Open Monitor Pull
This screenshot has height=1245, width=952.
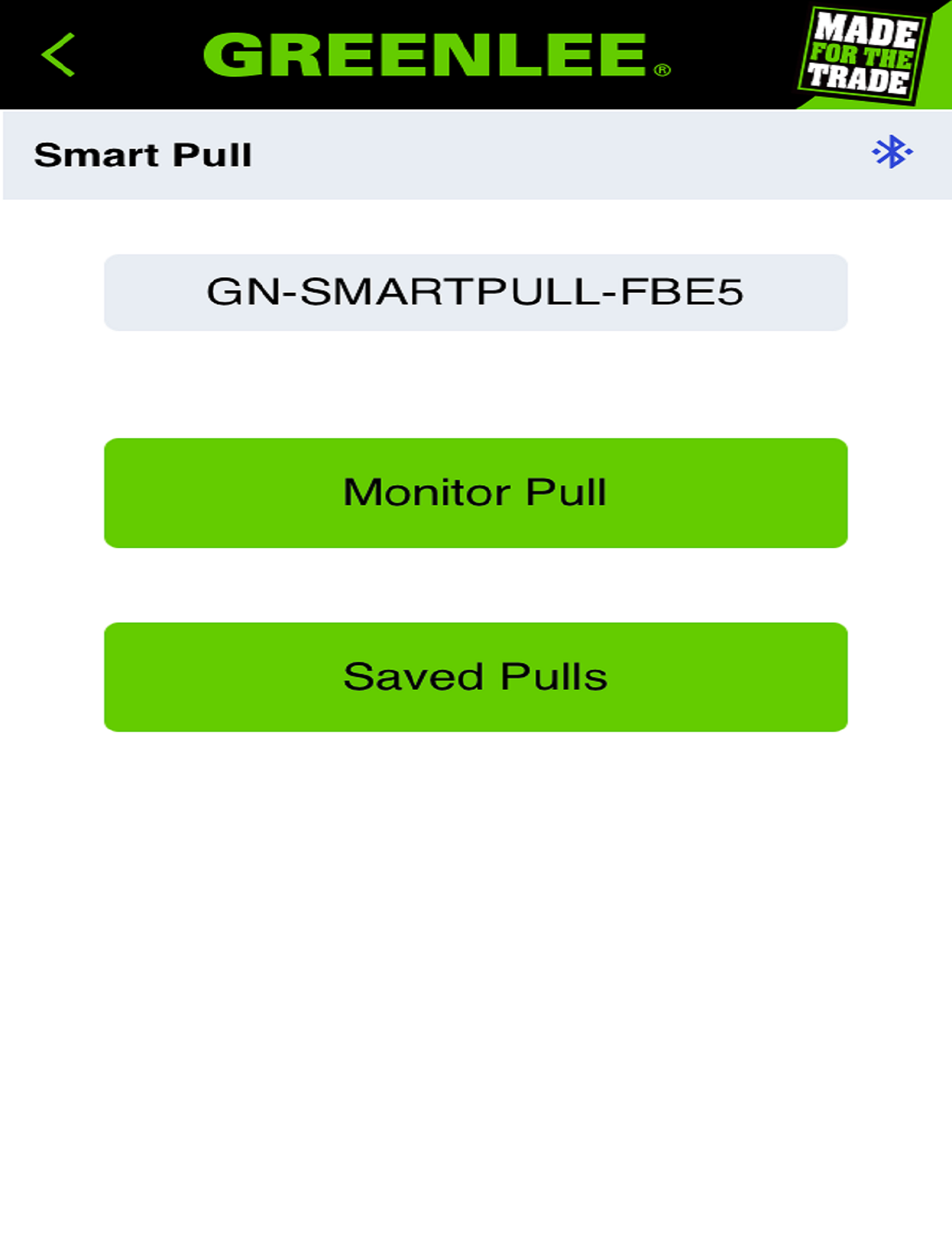click(475, 492)
